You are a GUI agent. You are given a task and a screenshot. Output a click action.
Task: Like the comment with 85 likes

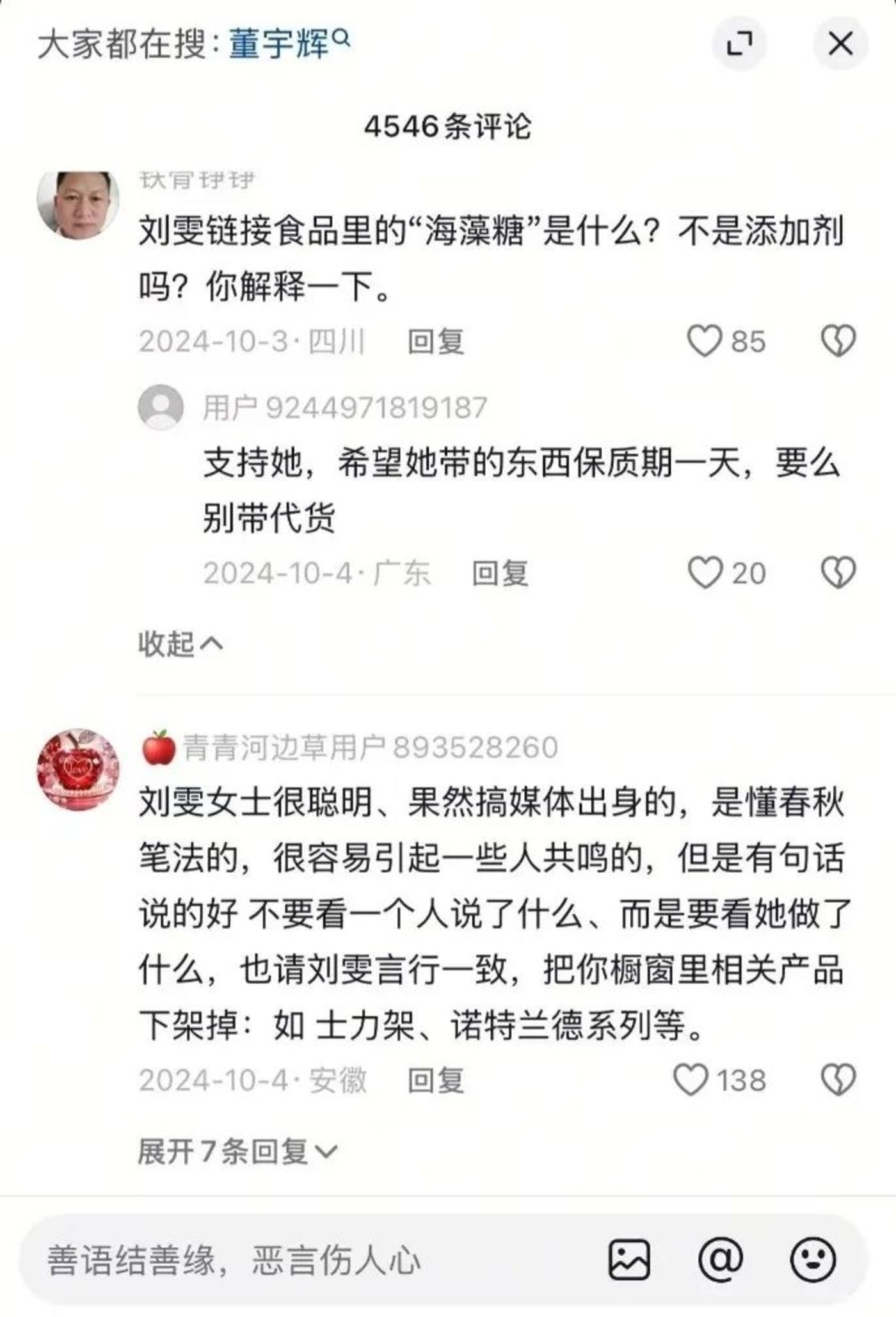[705, 340]
